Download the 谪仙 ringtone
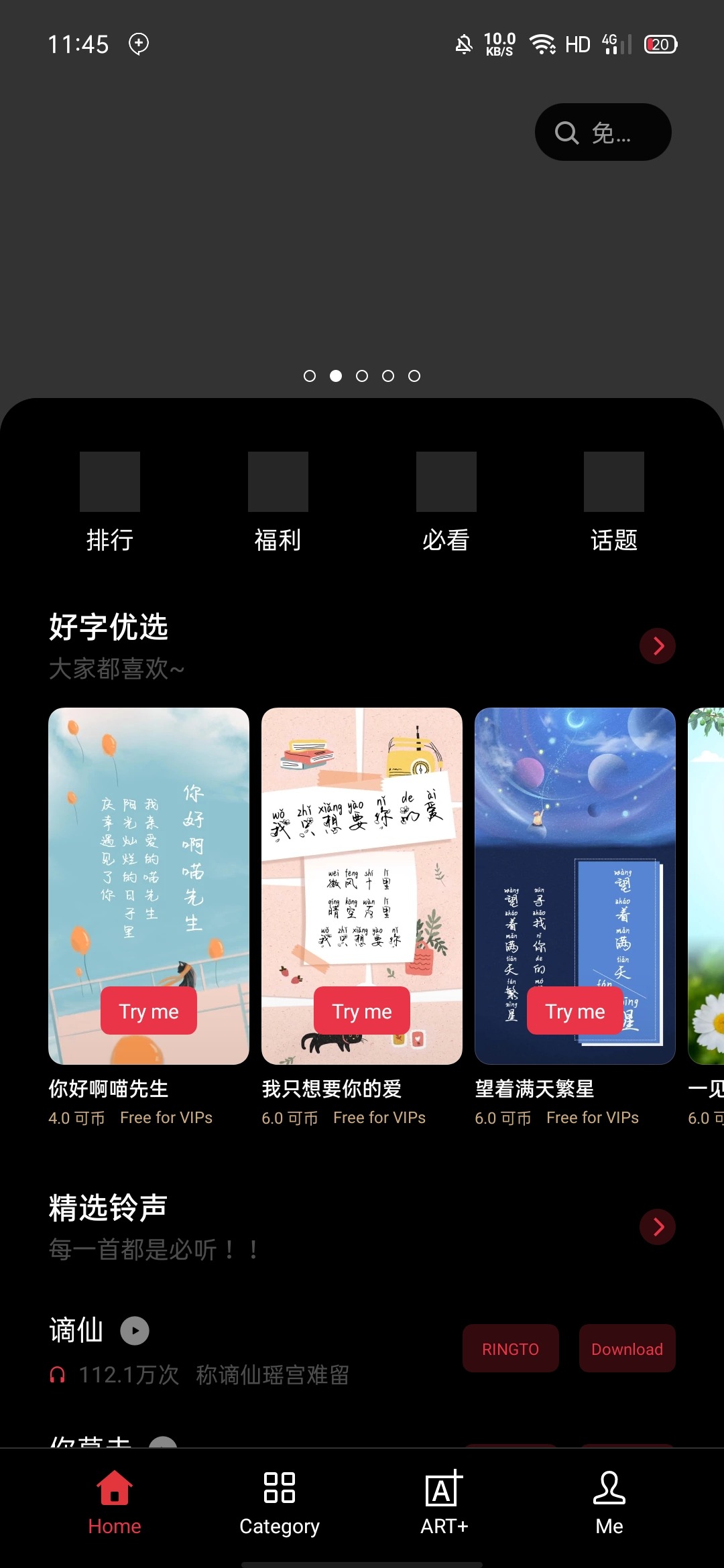The image size is (724, 1568). (627, 1348)
